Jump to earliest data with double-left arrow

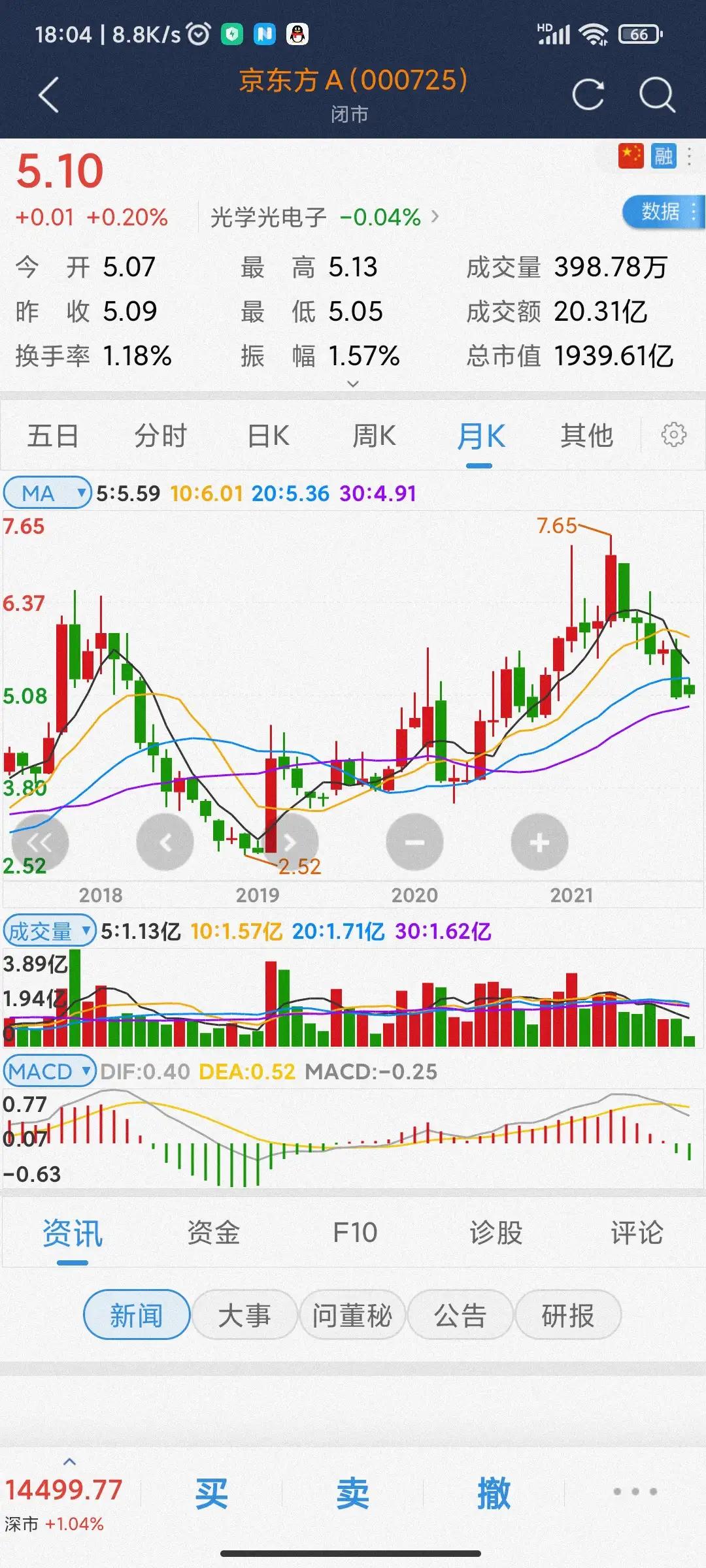(x=41, y=841)
